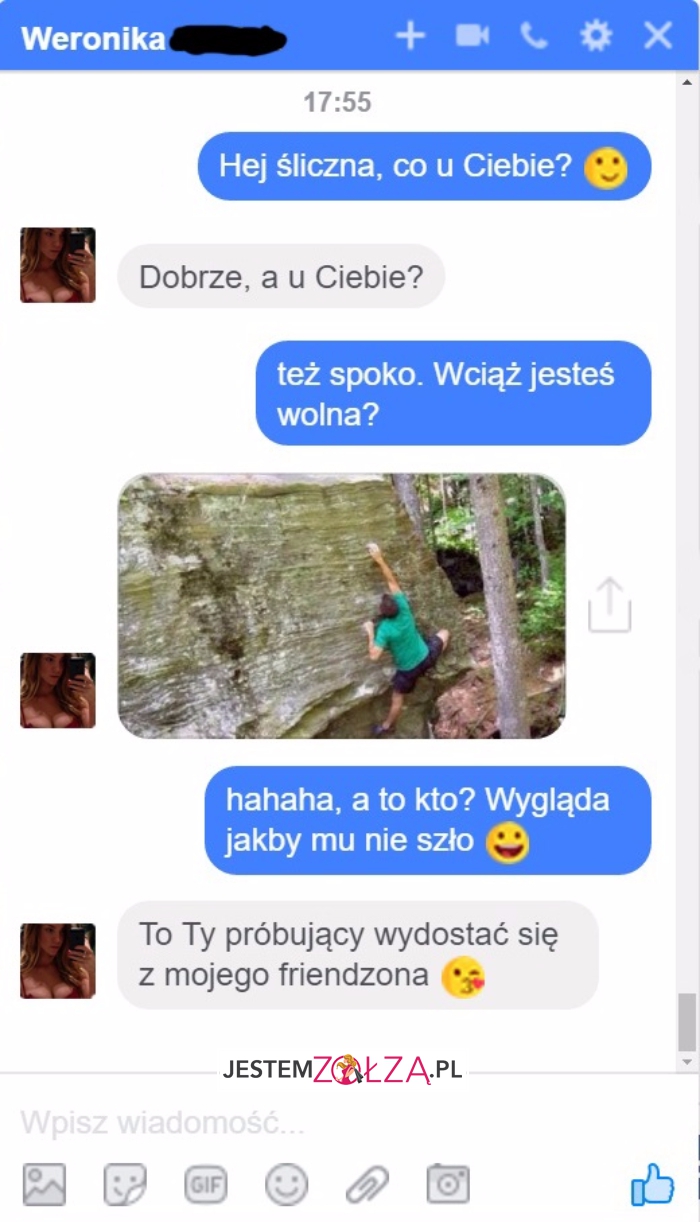This screenshot has height=1222, width=700.
Task: Choose a GIF to send
Action: pos(206,1185)
